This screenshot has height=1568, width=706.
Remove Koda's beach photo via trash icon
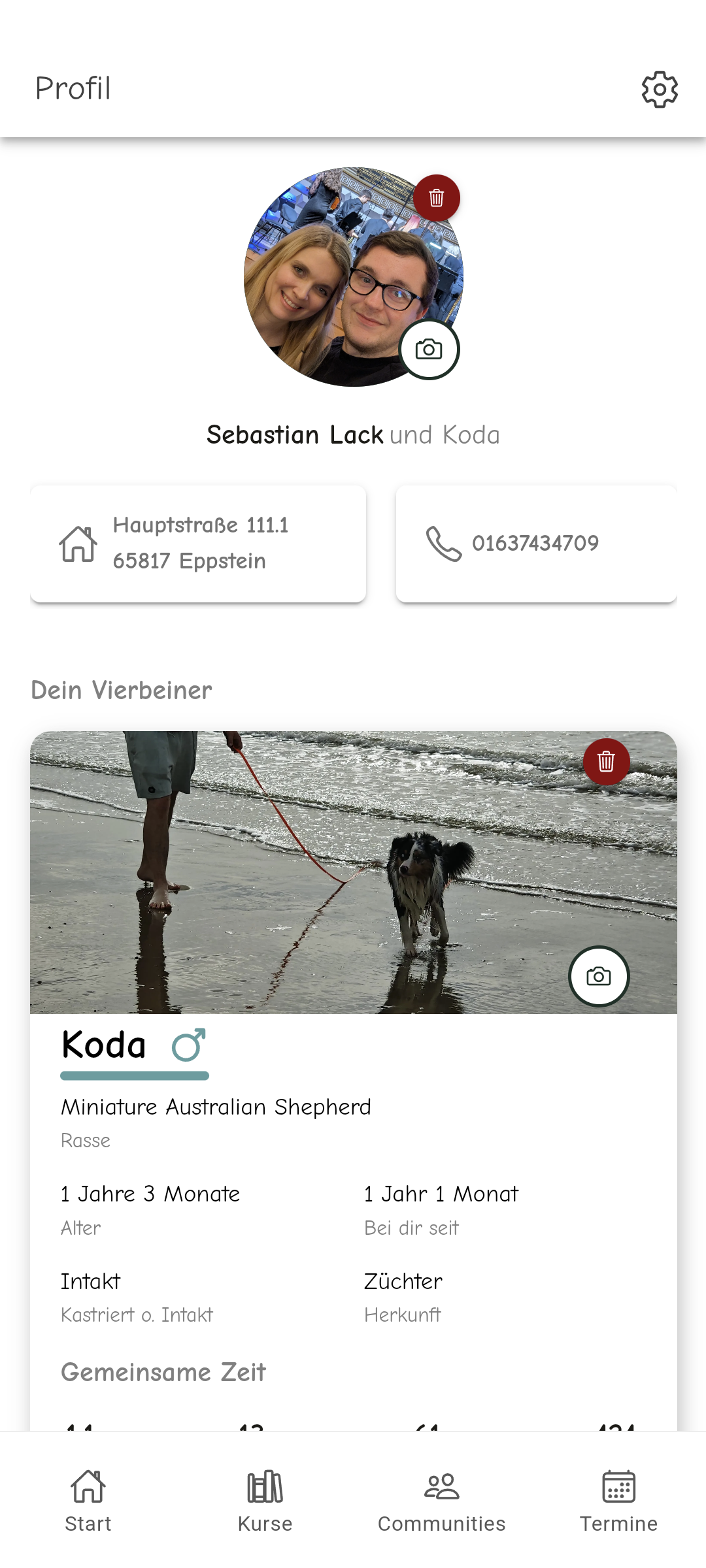click(606, 762)
